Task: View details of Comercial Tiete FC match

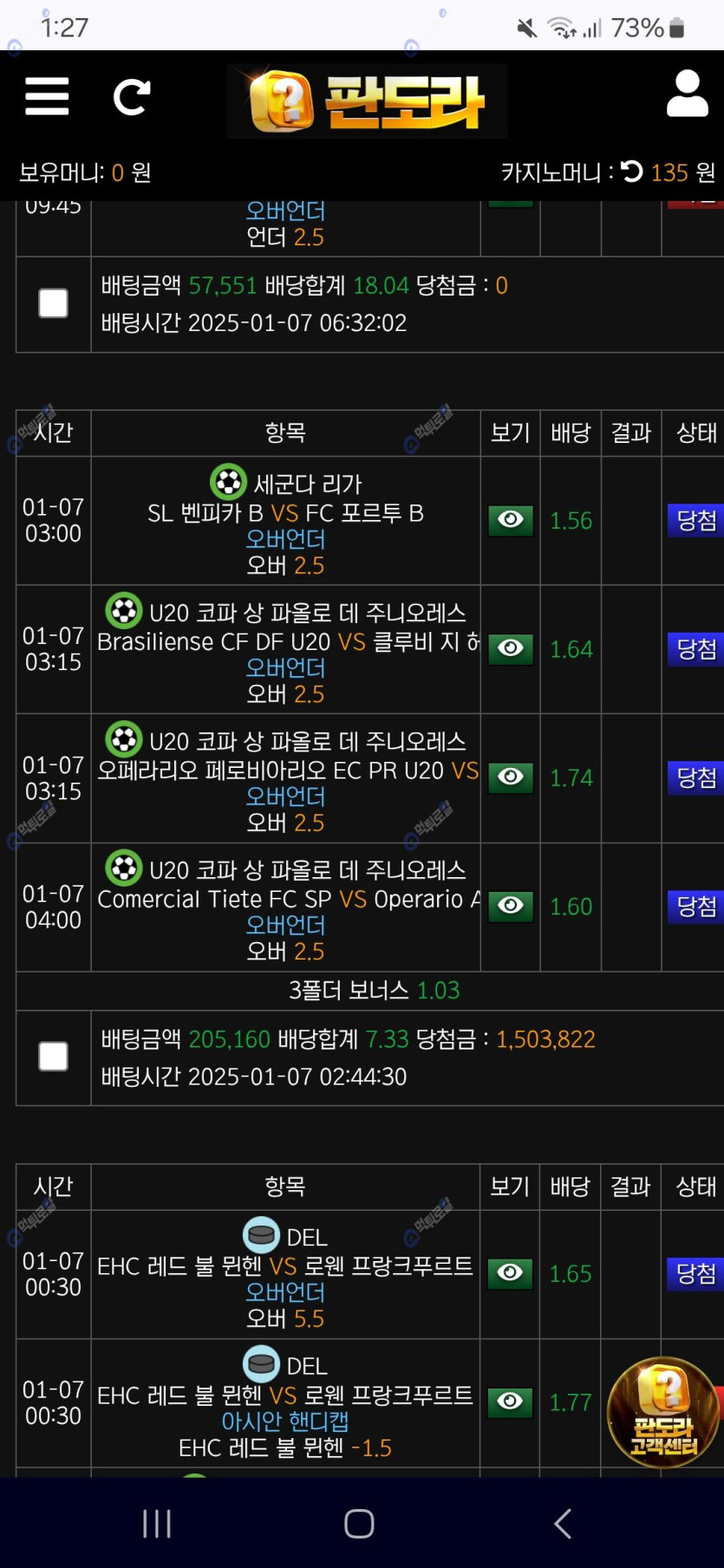Action: pos(511,906)
